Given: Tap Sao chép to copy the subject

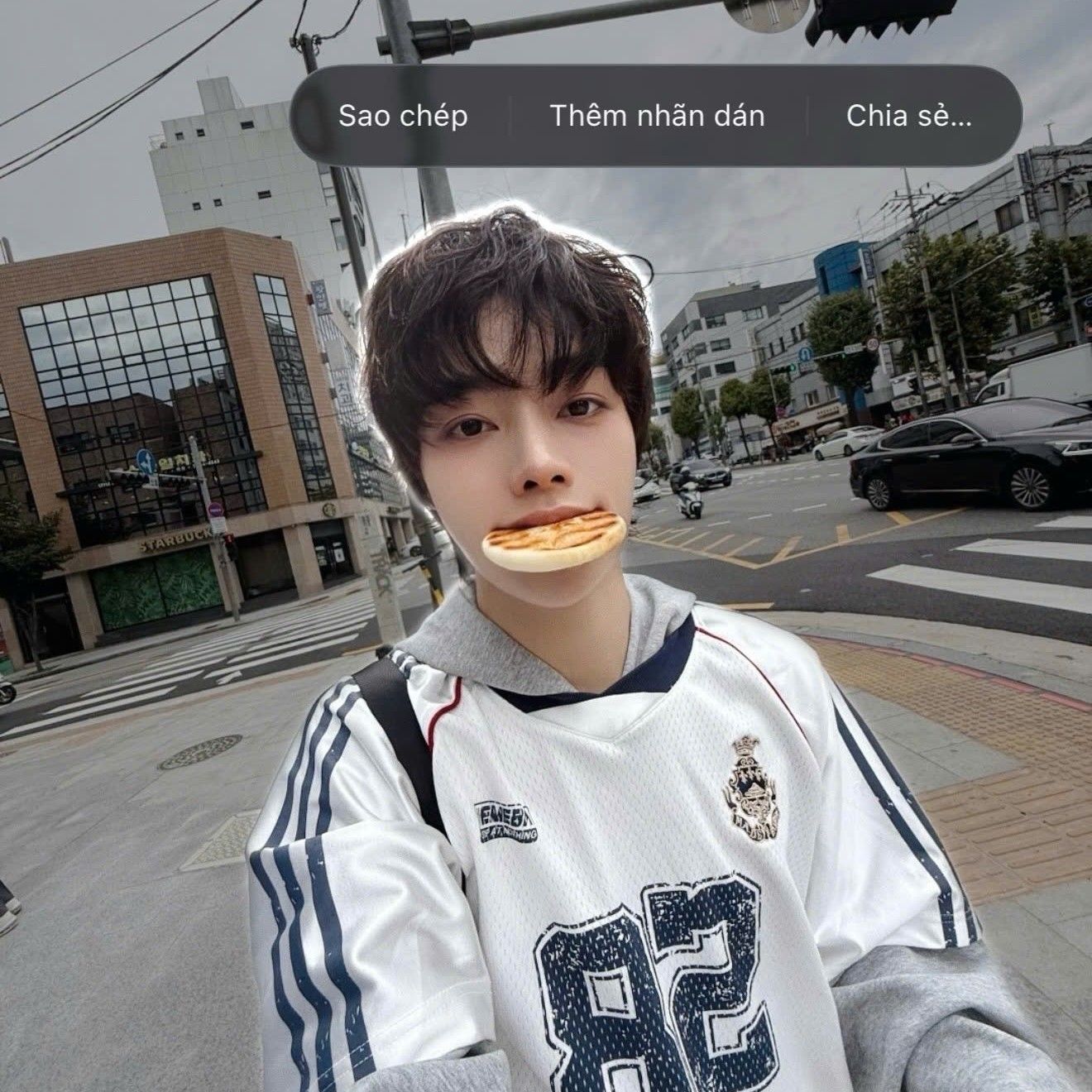Looking at the screenshot, I should point(403,116).
